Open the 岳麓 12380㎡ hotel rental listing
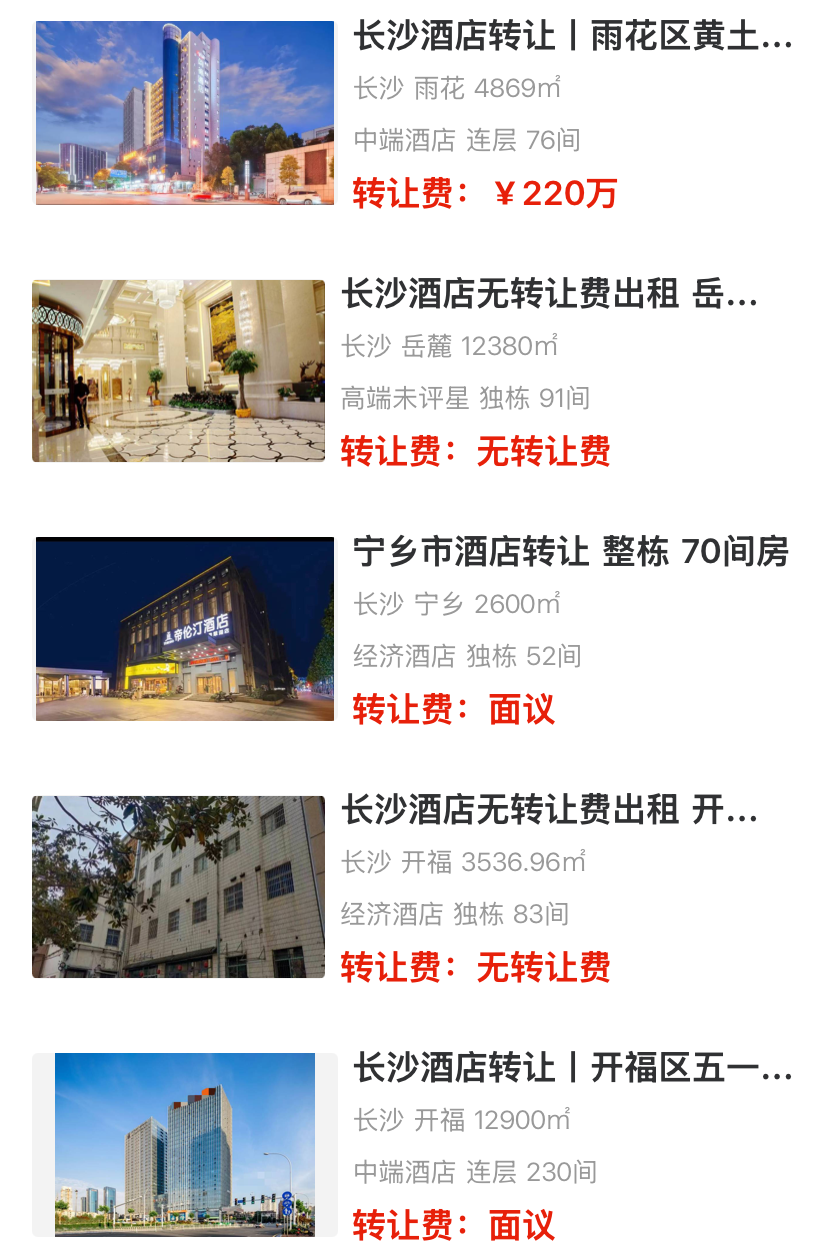The image size is (828, 1256). coord(550,295)
